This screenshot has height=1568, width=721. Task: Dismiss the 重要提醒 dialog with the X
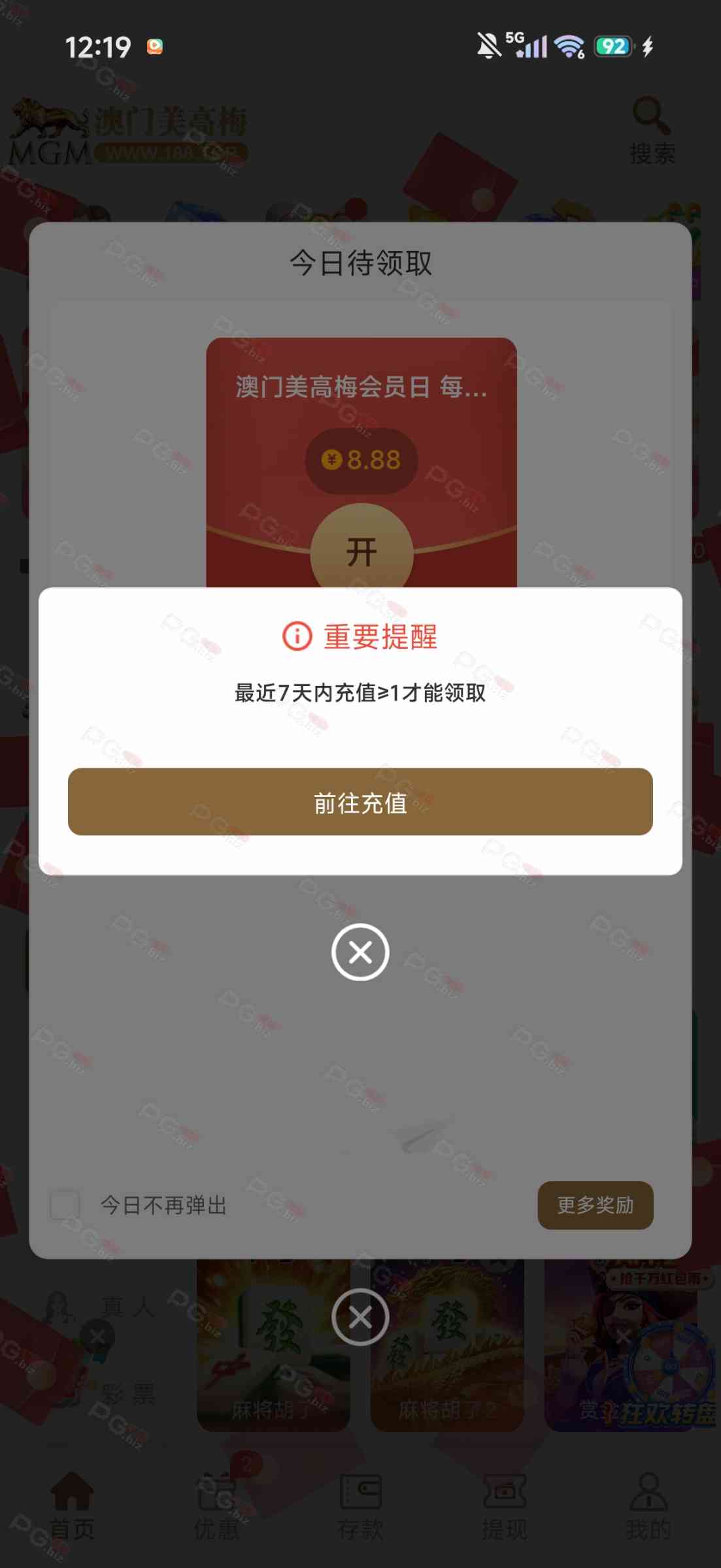coord(360,952)
